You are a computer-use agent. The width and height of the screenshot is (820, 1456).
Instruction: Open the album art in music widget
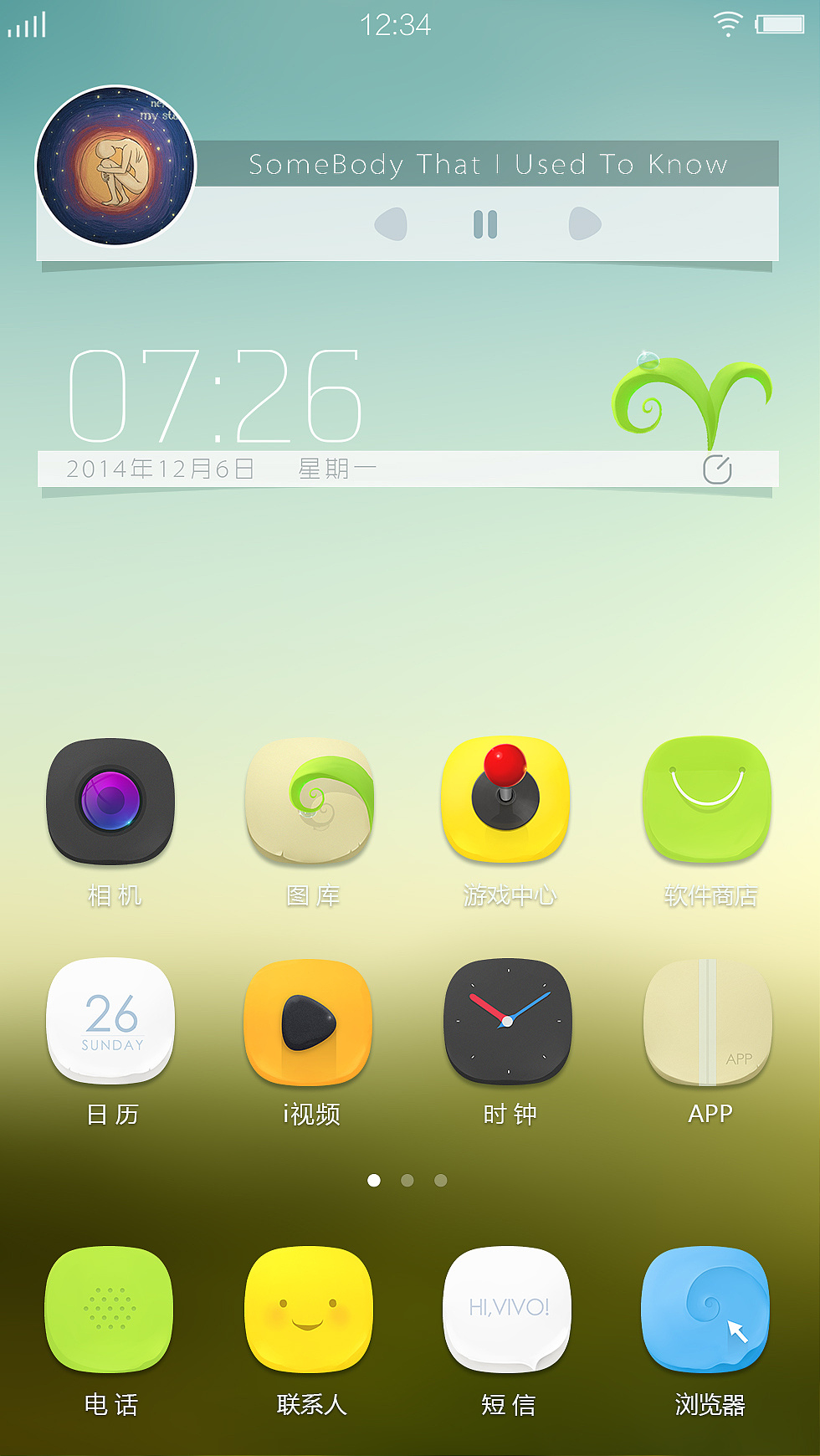click(x=115, y=166)
